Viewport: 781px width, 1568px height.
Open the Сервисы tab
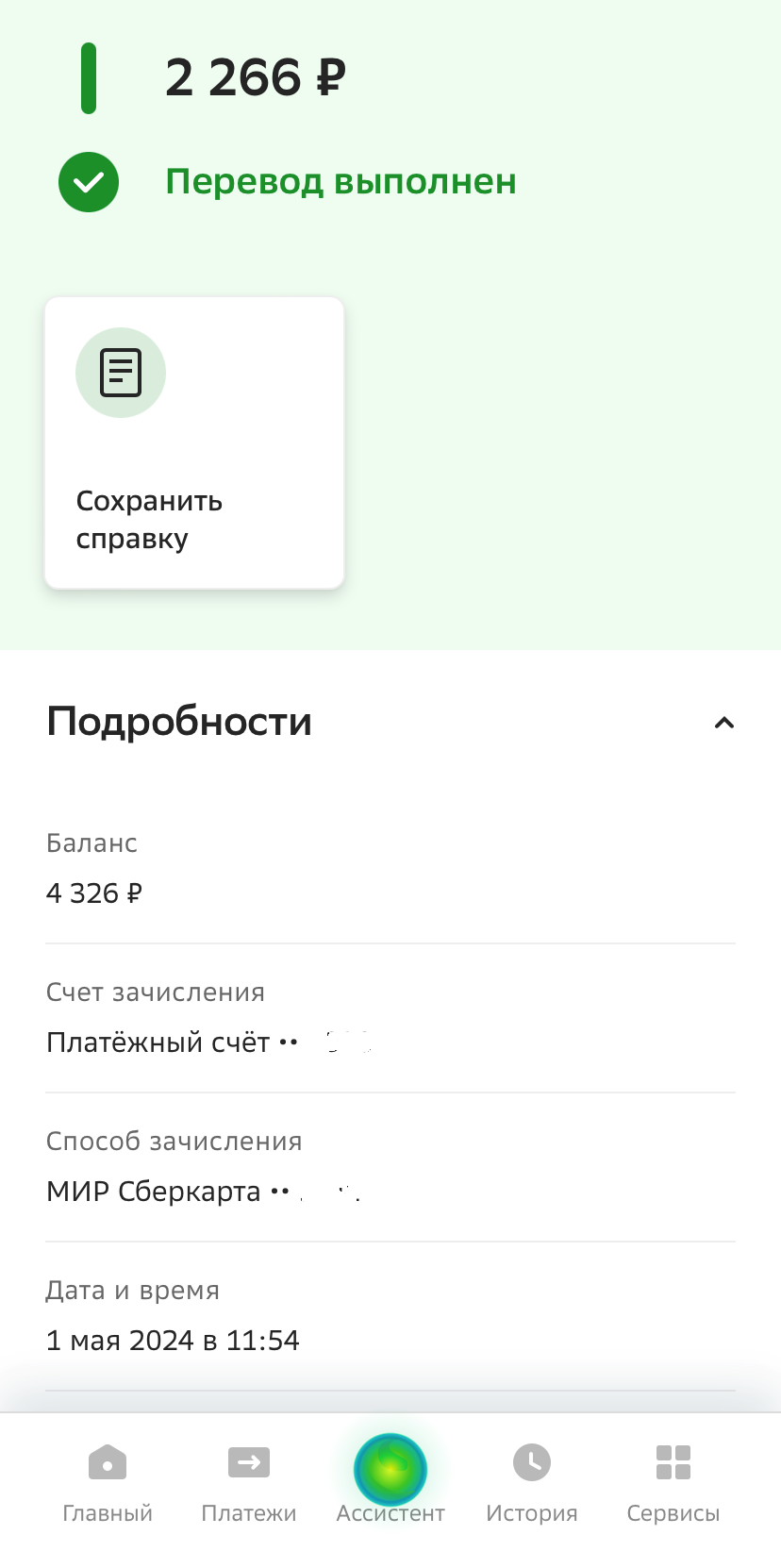(673, 1482)
